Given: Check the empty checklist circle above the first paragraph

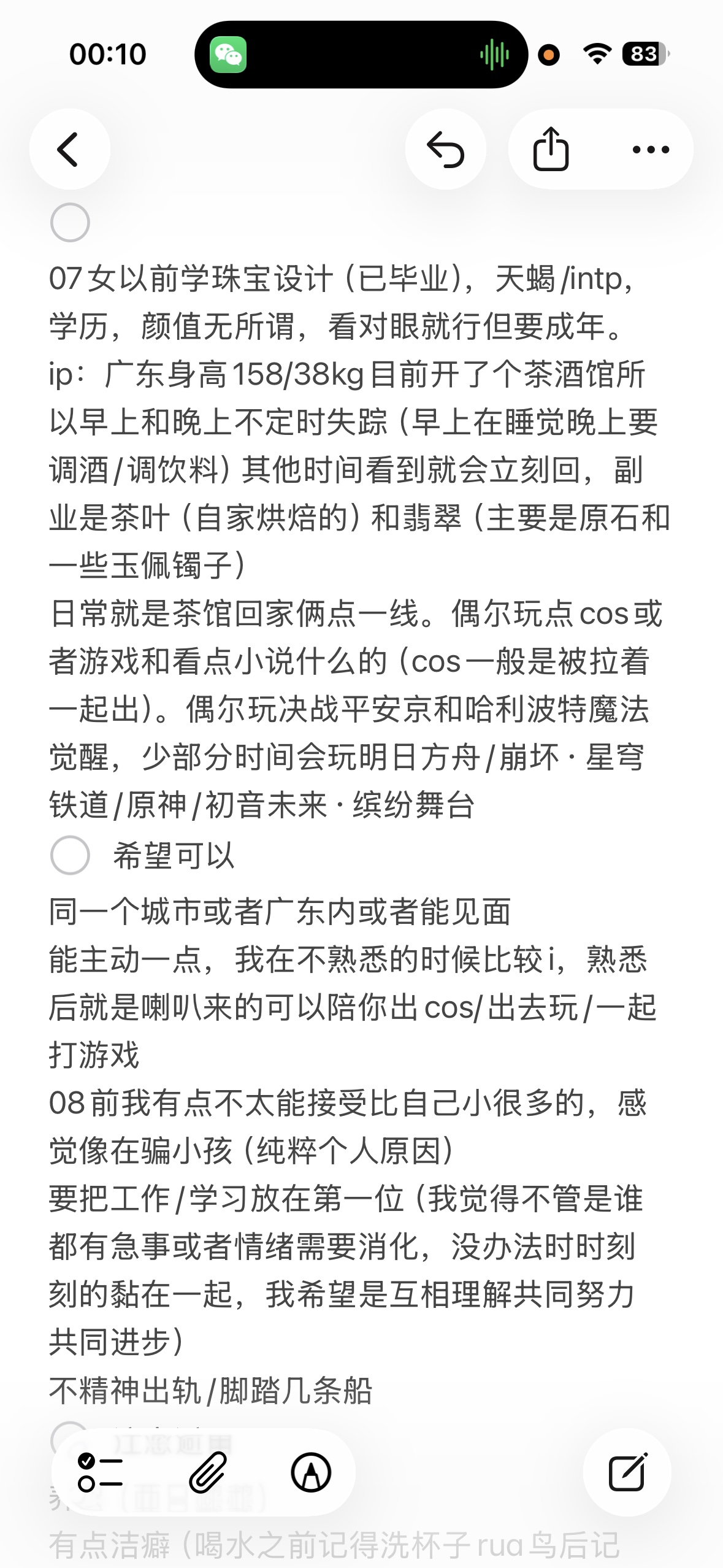Looking at the screenshot, I should 70,222.
